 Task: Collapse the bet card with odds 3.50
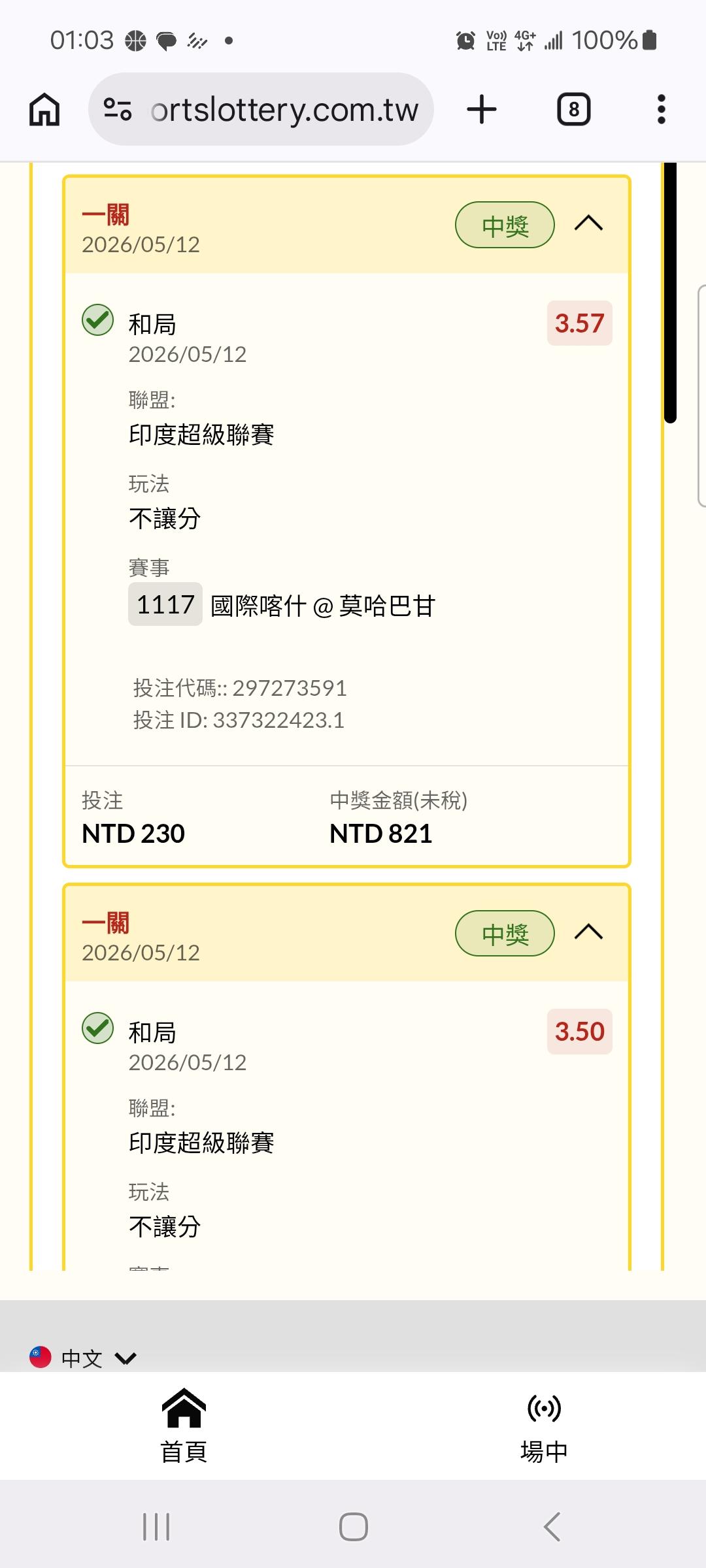(x=588, y=932)
